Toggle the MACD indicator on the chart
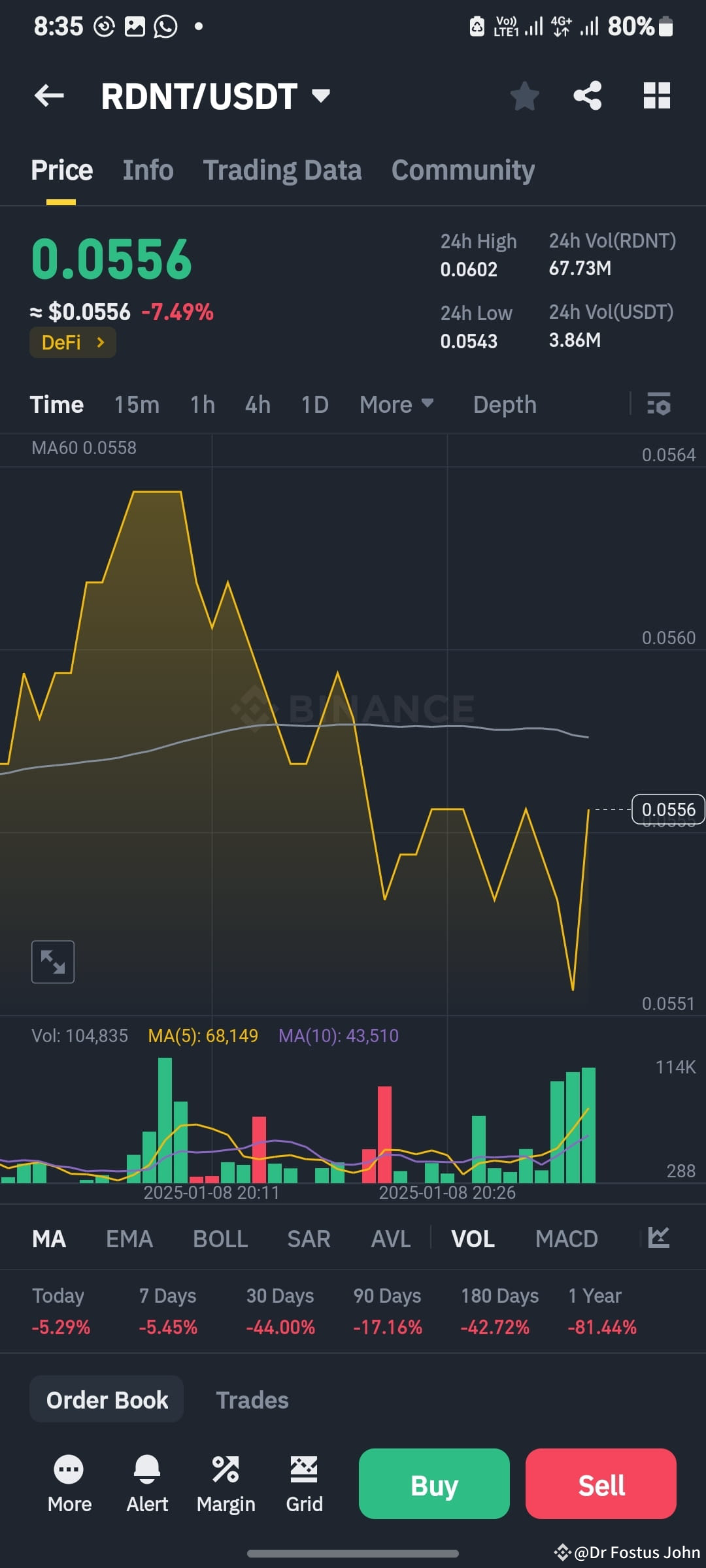706x1568 pixels. pos(566,1237)
